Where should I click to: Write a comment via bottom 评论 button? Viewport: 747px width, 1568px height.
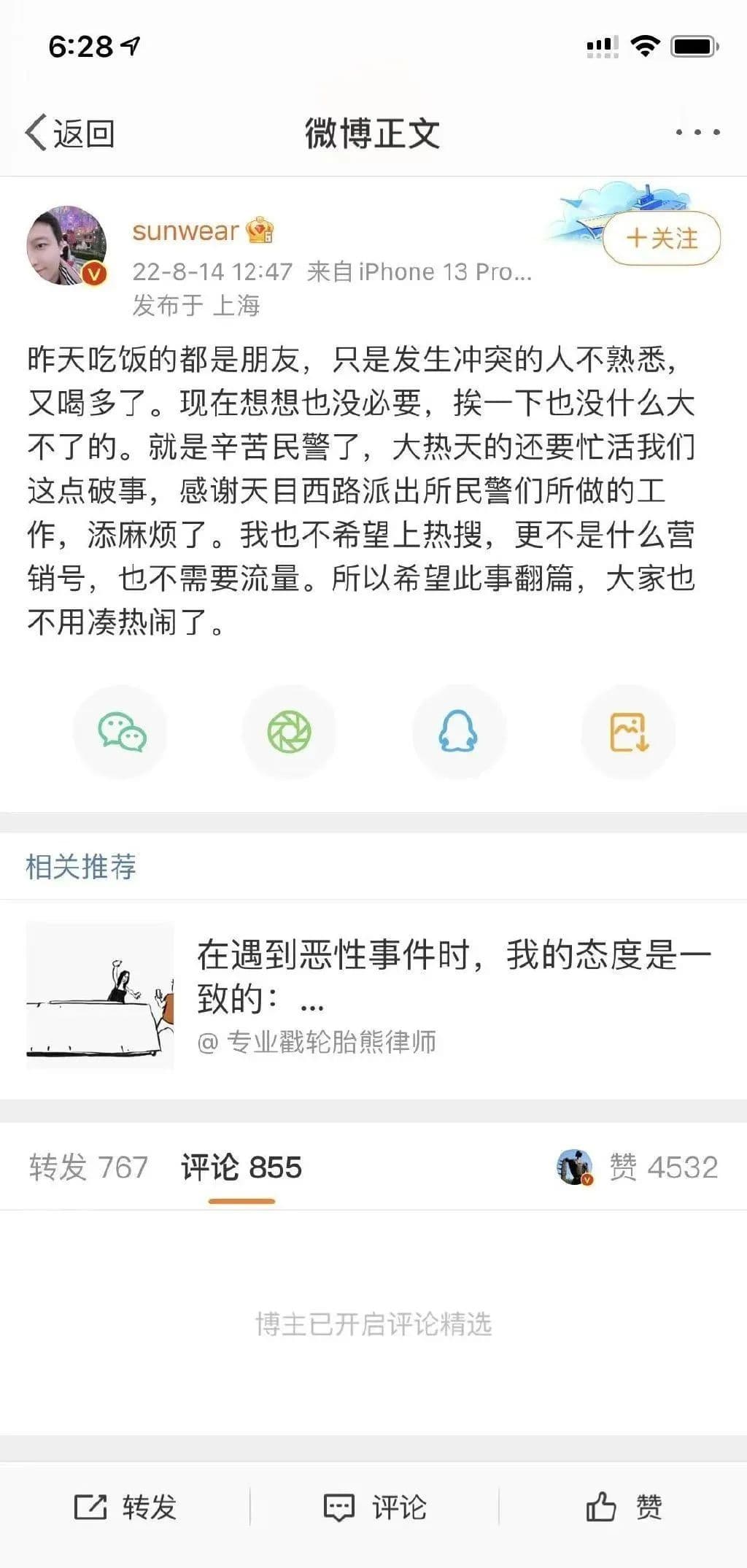point(374,1507)
